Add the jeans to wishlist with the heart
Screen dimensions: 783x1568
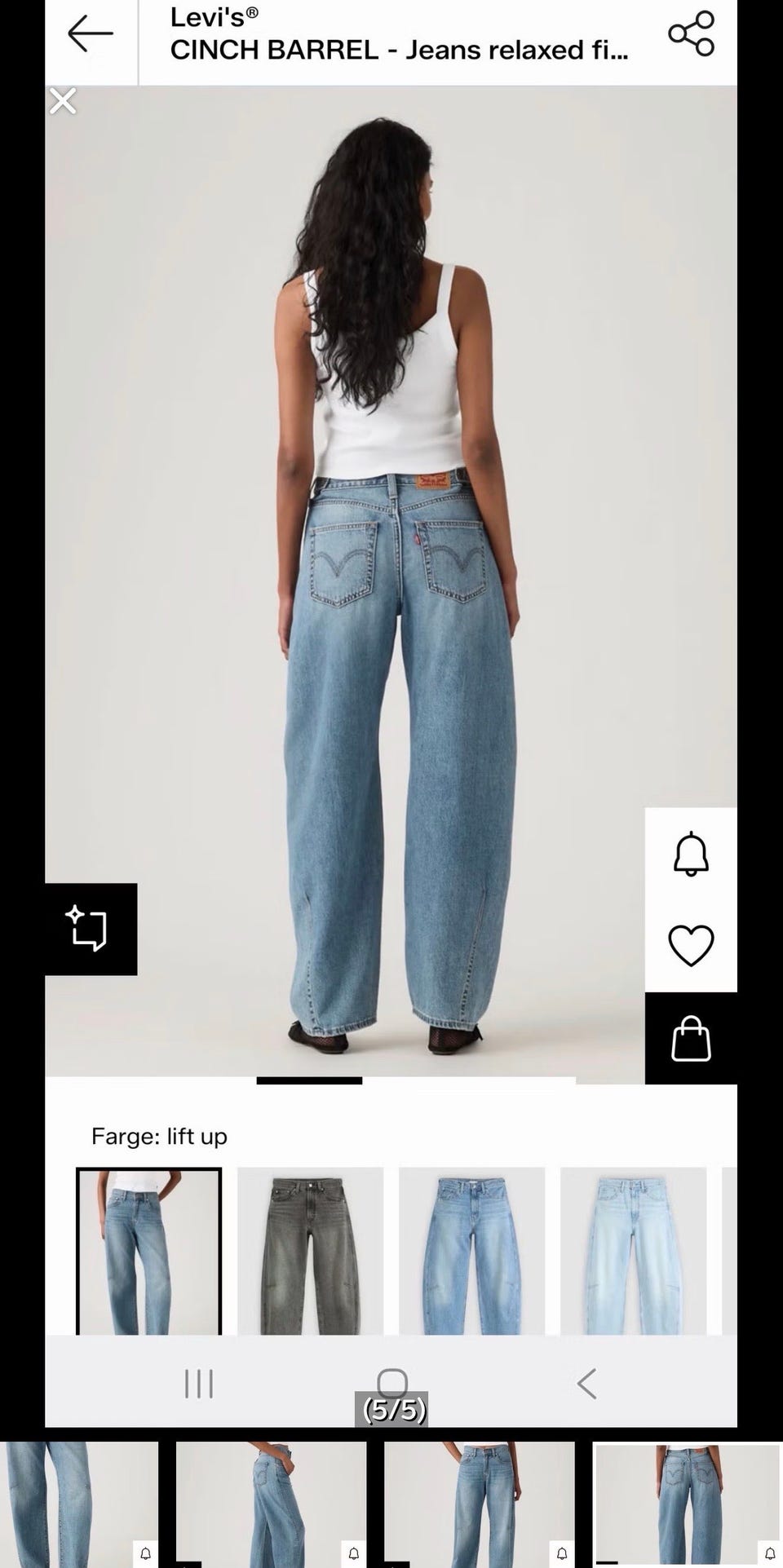click(691, 946)
